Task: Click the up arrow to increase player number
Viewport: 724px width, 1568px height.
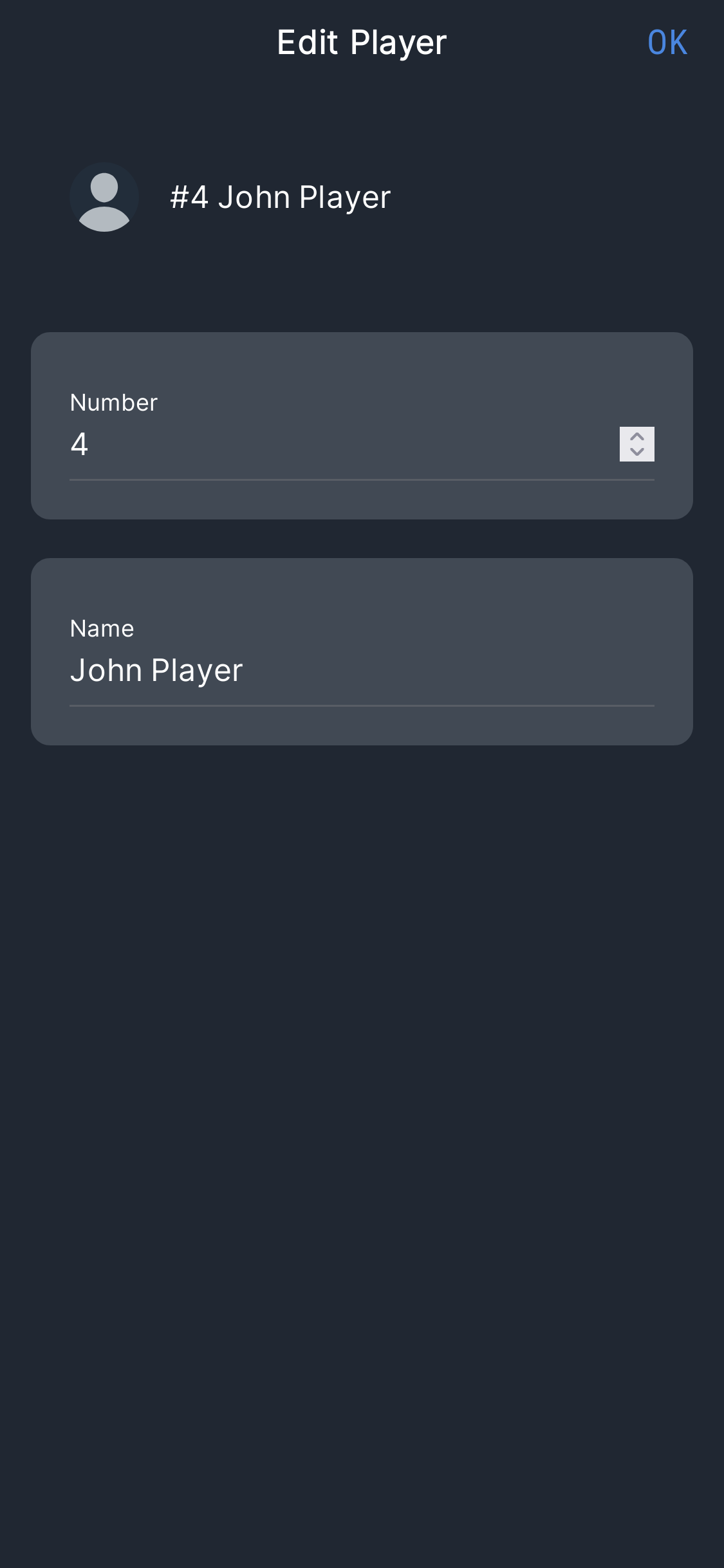Action: tap(638, 435)
